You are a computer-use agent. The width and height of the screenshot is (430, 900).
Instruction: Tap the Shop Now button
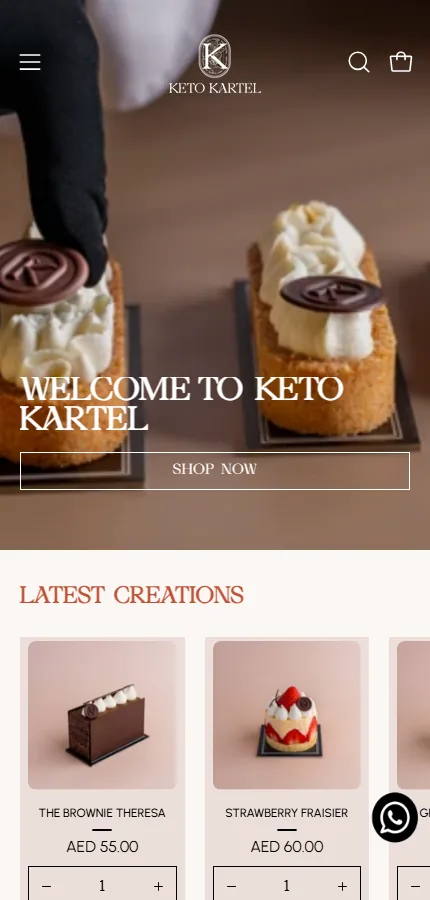pyautogui.click(x=215, y=471)
